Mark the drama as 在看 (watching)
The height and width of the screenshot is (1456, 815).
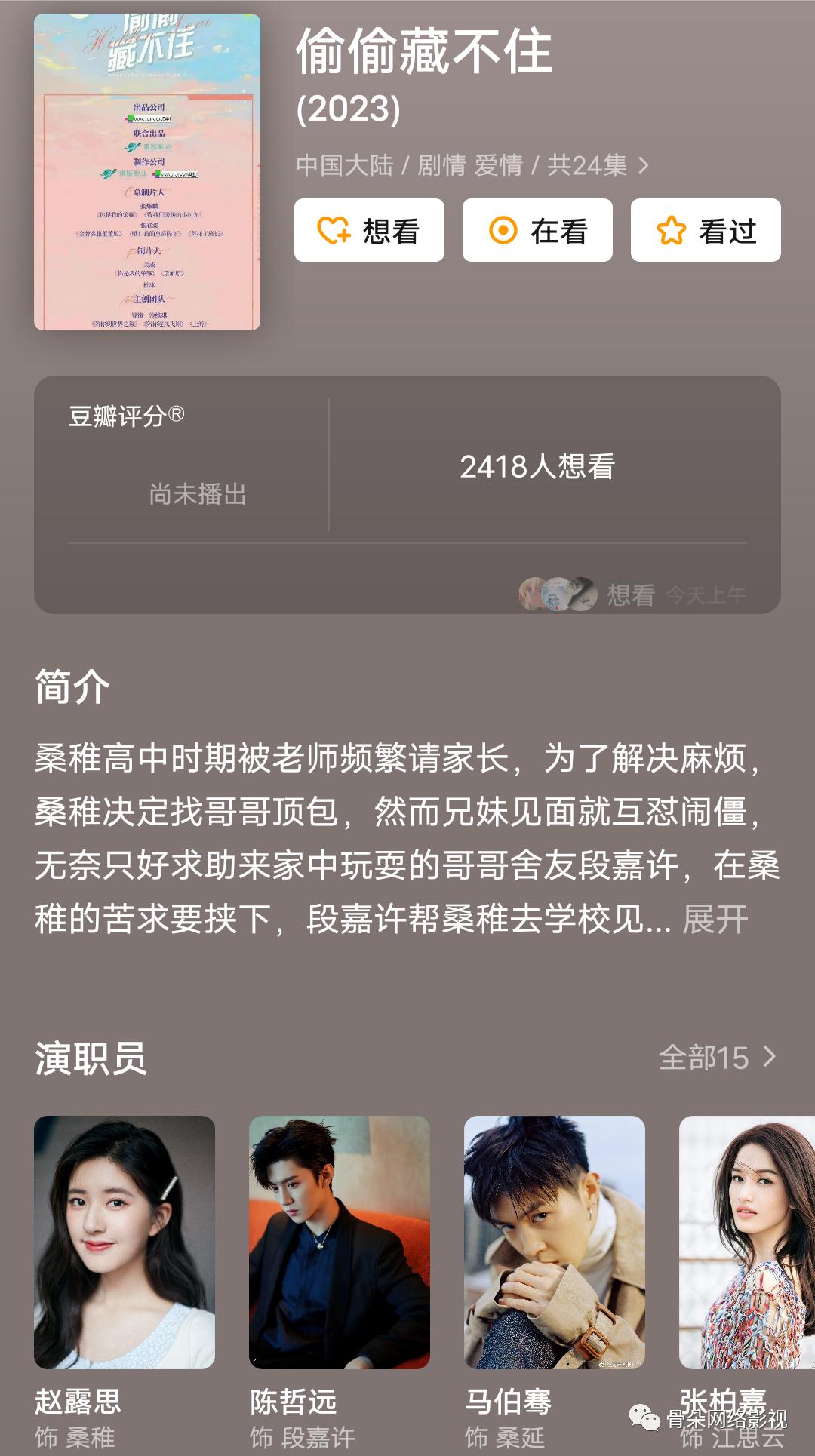click(537, 230)
